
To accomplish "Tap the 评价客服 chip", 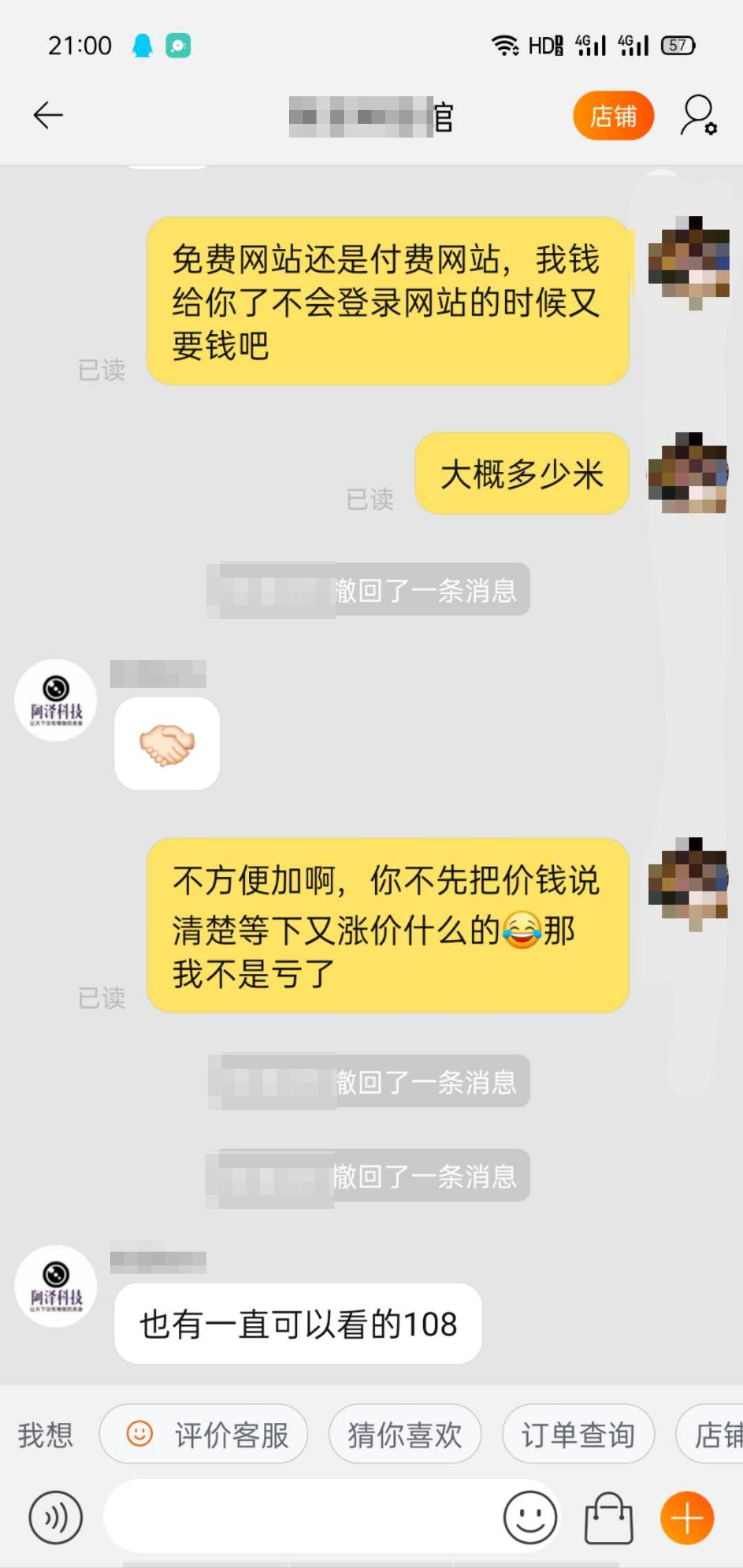I will pos(204,1435).
